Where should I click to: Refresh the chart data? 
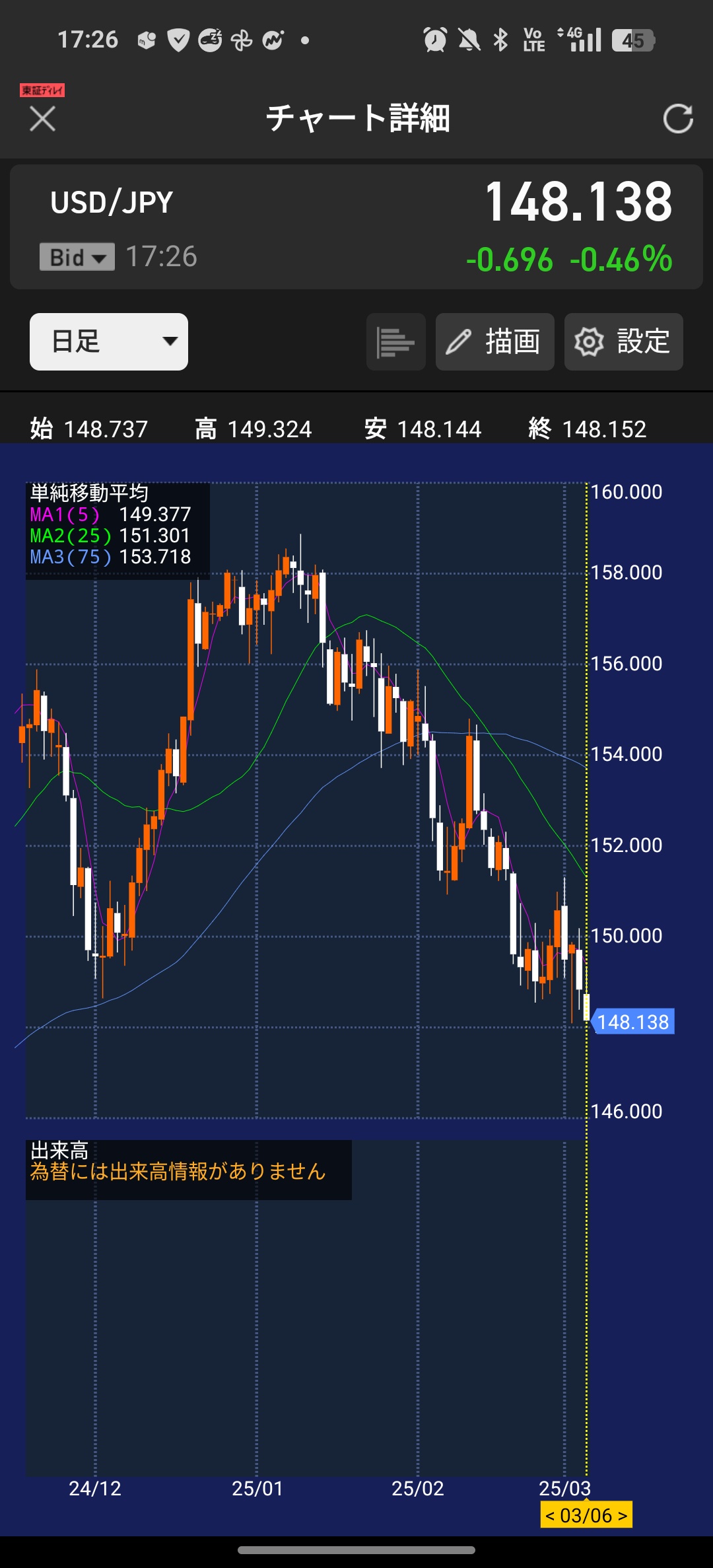(677, 119)
